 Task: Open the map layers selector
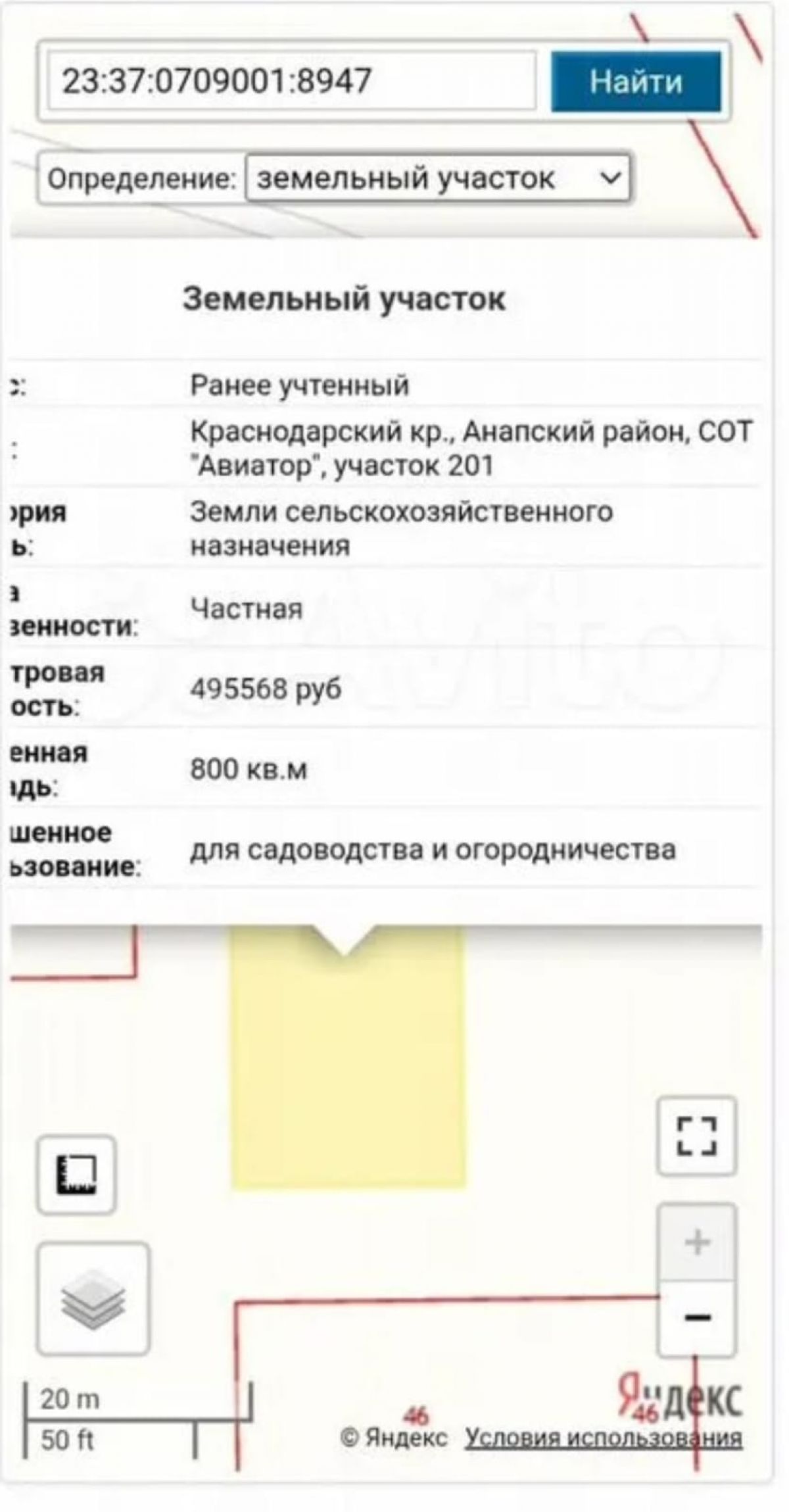93,1298
